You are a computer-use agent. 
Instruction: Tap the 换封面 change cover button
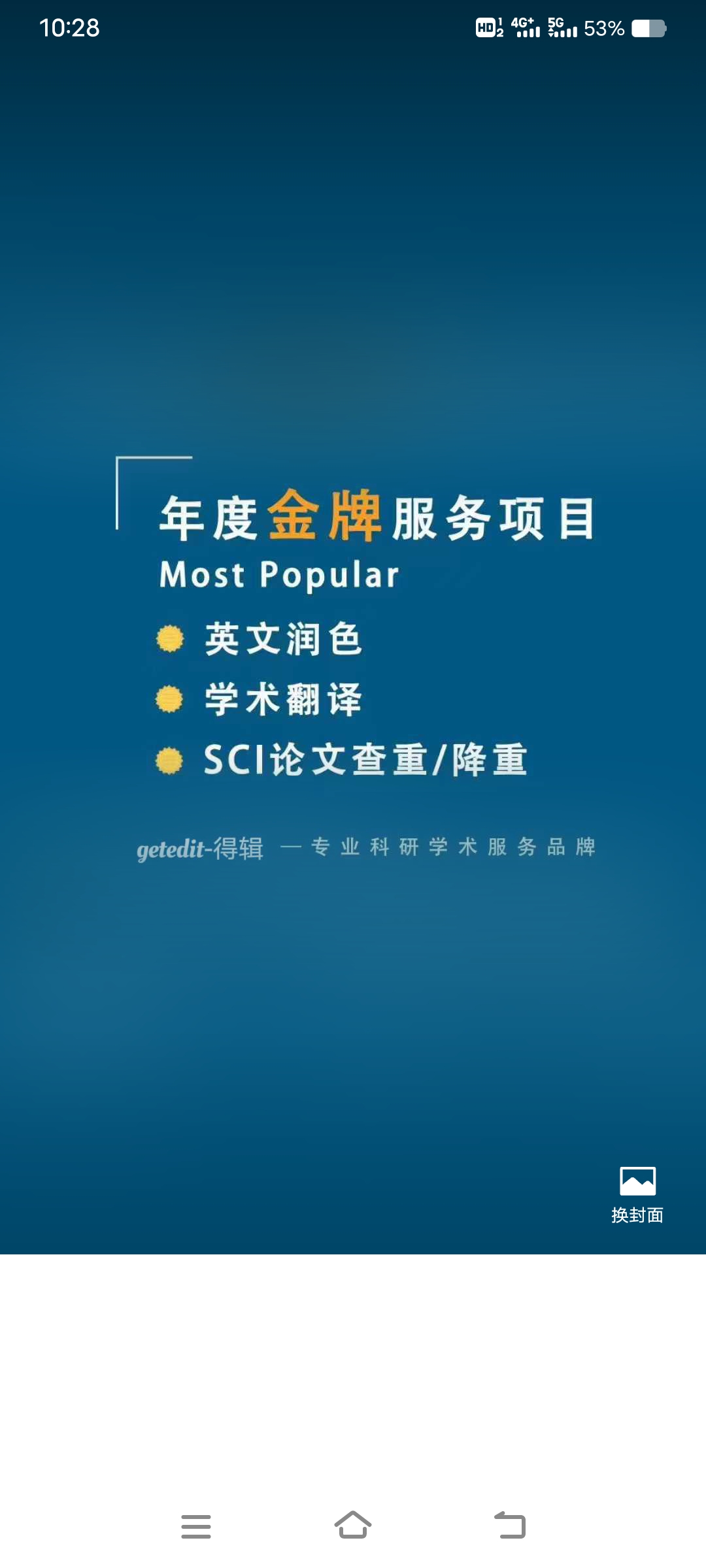[x=637, y=1194]
